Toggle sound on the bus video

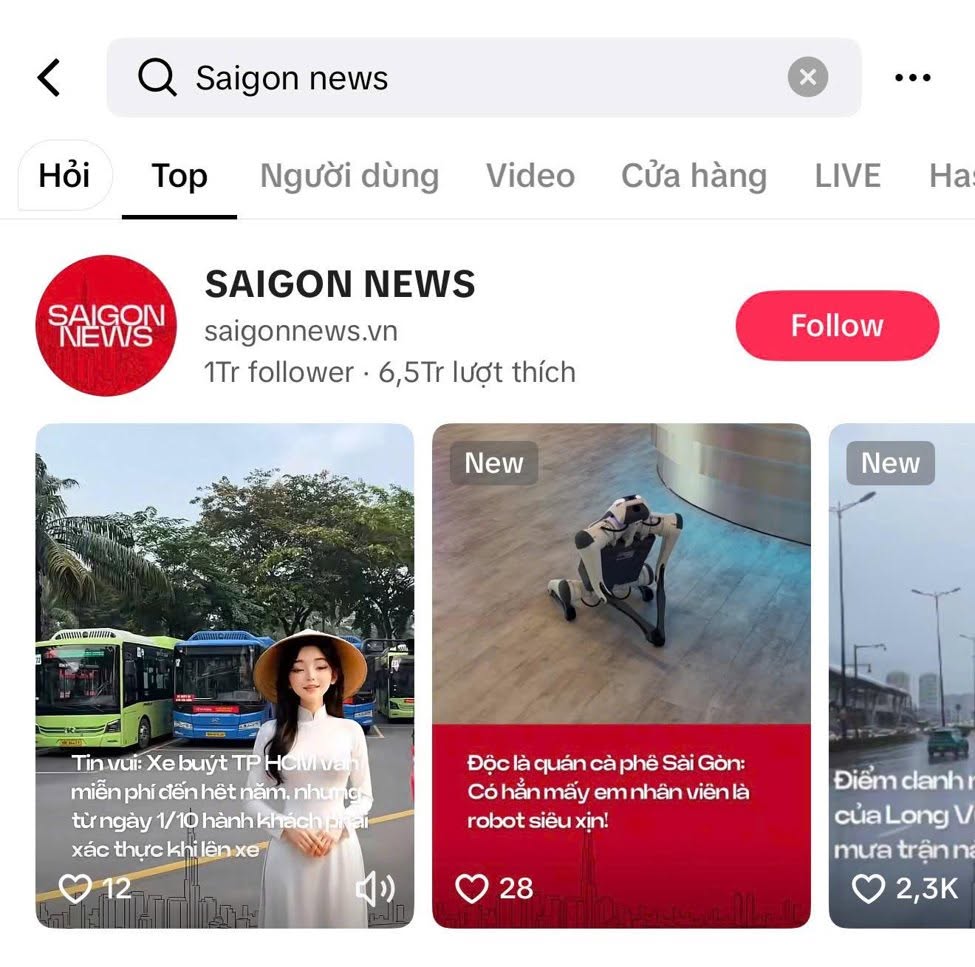pos(375,889)
